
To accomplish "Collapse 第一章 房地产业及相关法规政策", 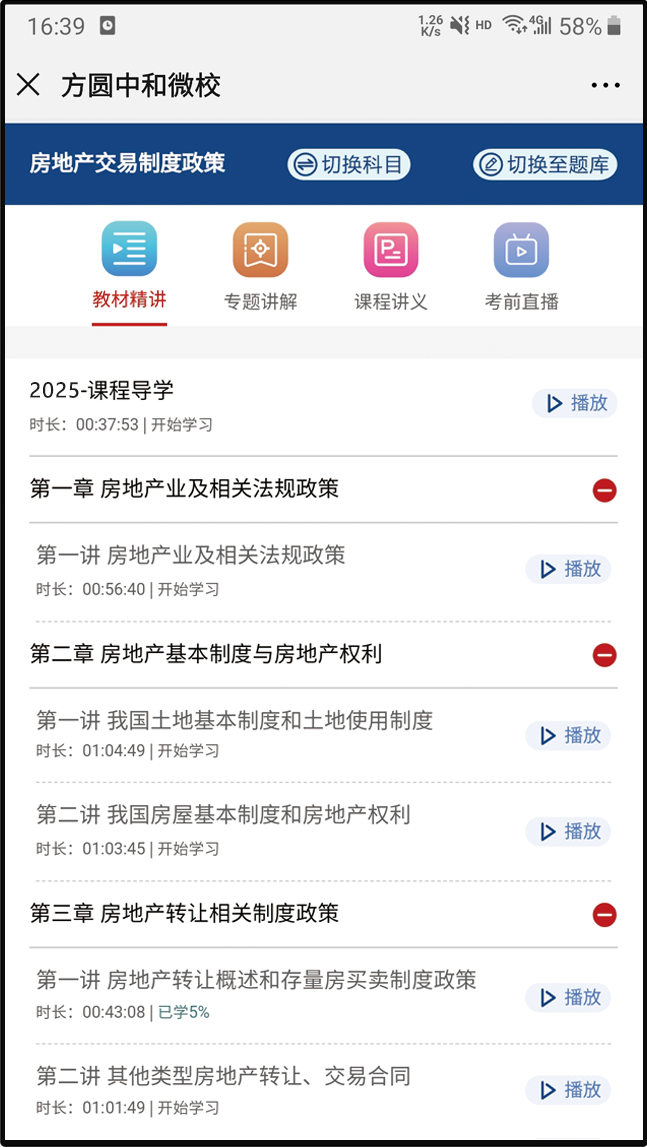I will click(x=604, y=490).
